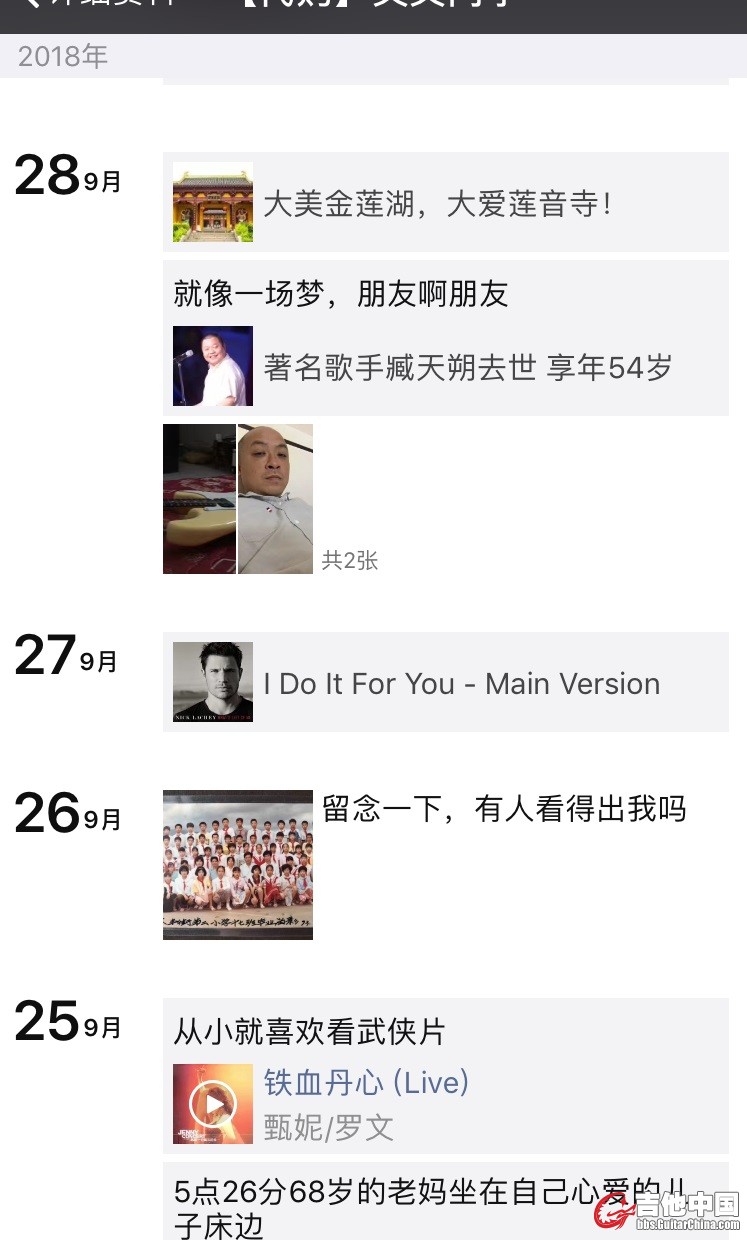
Task: Play 铁血丹心 (Live) music share
Action: click(213, 1104)
